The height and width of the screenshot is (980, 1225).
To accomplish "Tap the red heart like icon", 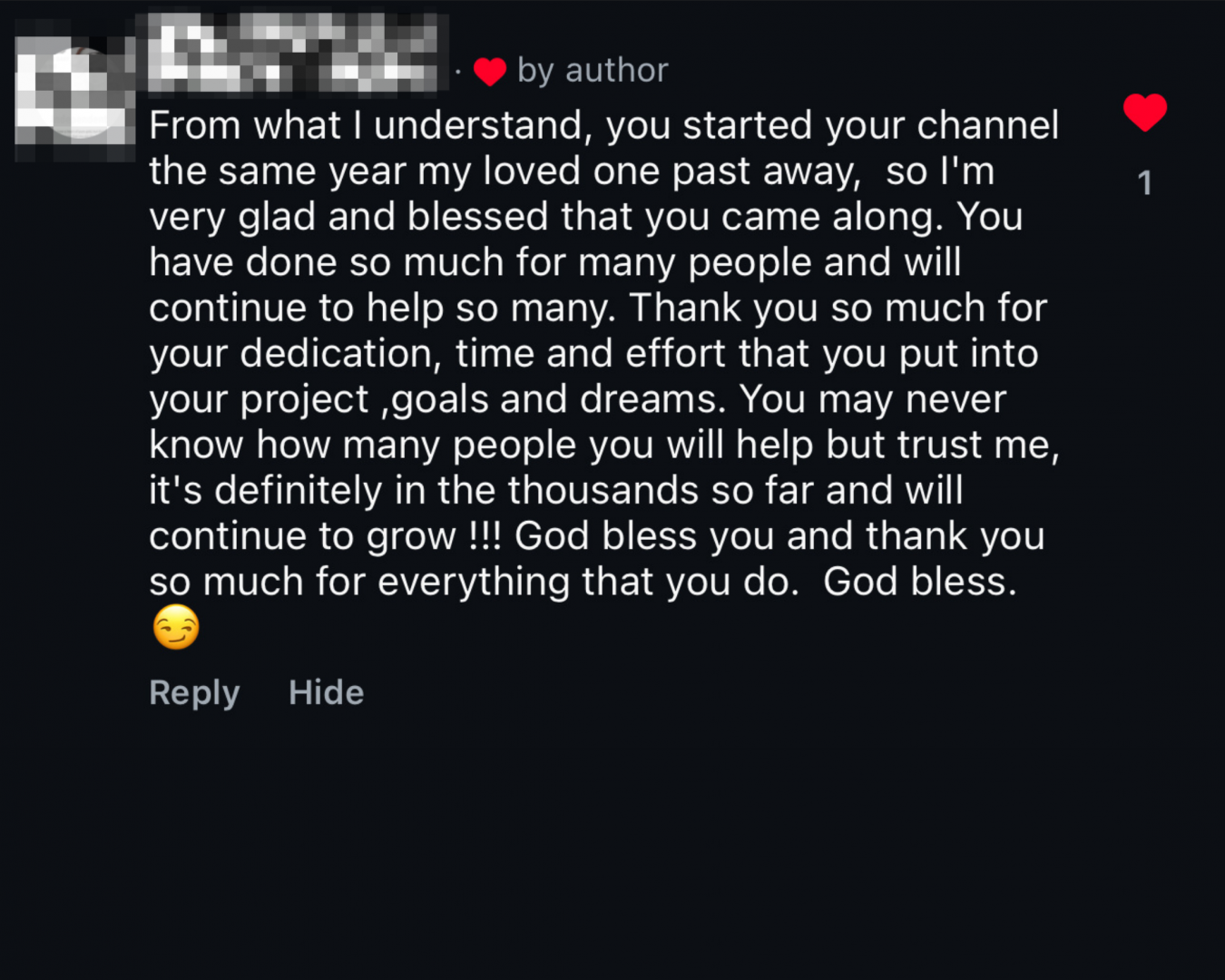I will coord(1144,113).
